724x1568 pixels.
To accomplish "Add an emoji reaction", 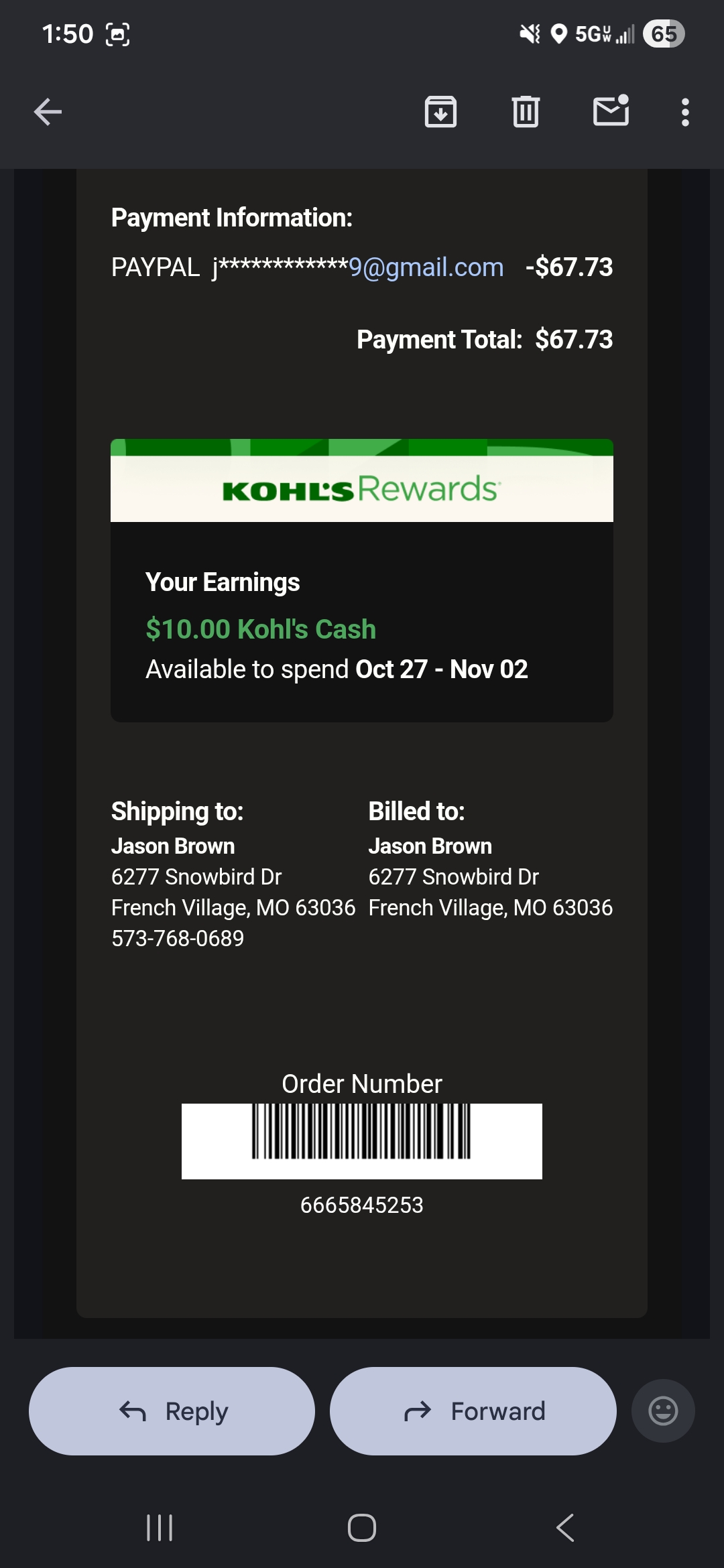I will 663,1411.
